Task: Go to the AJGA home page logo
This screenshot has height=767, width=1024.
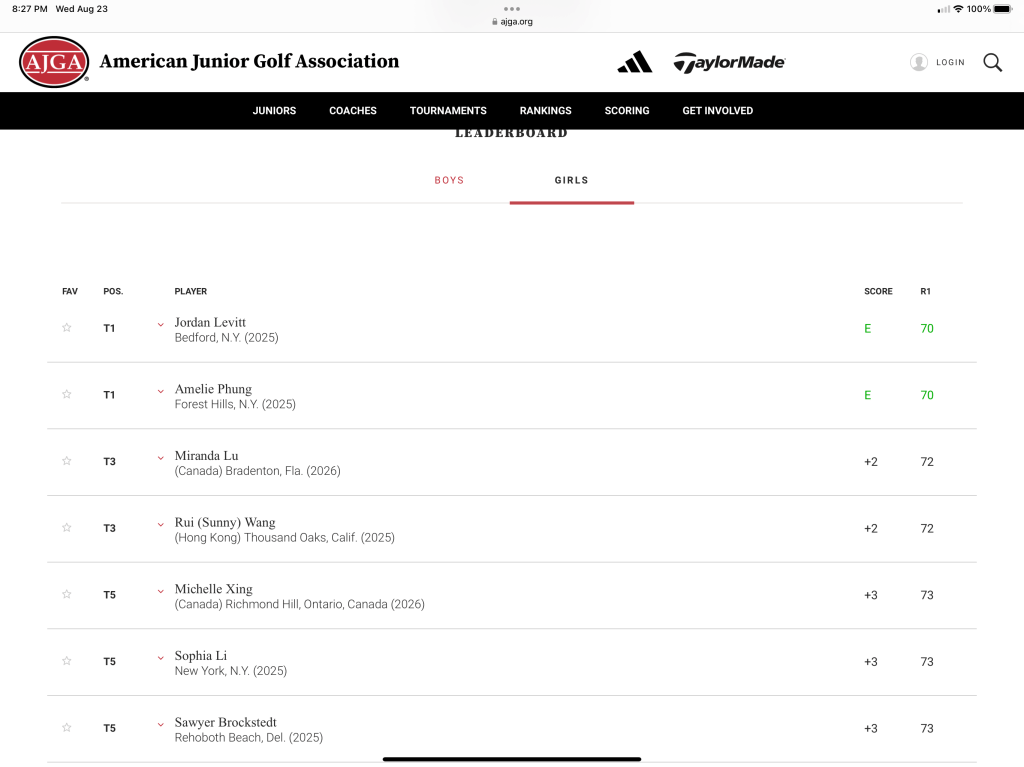Action: coord(54,62)
